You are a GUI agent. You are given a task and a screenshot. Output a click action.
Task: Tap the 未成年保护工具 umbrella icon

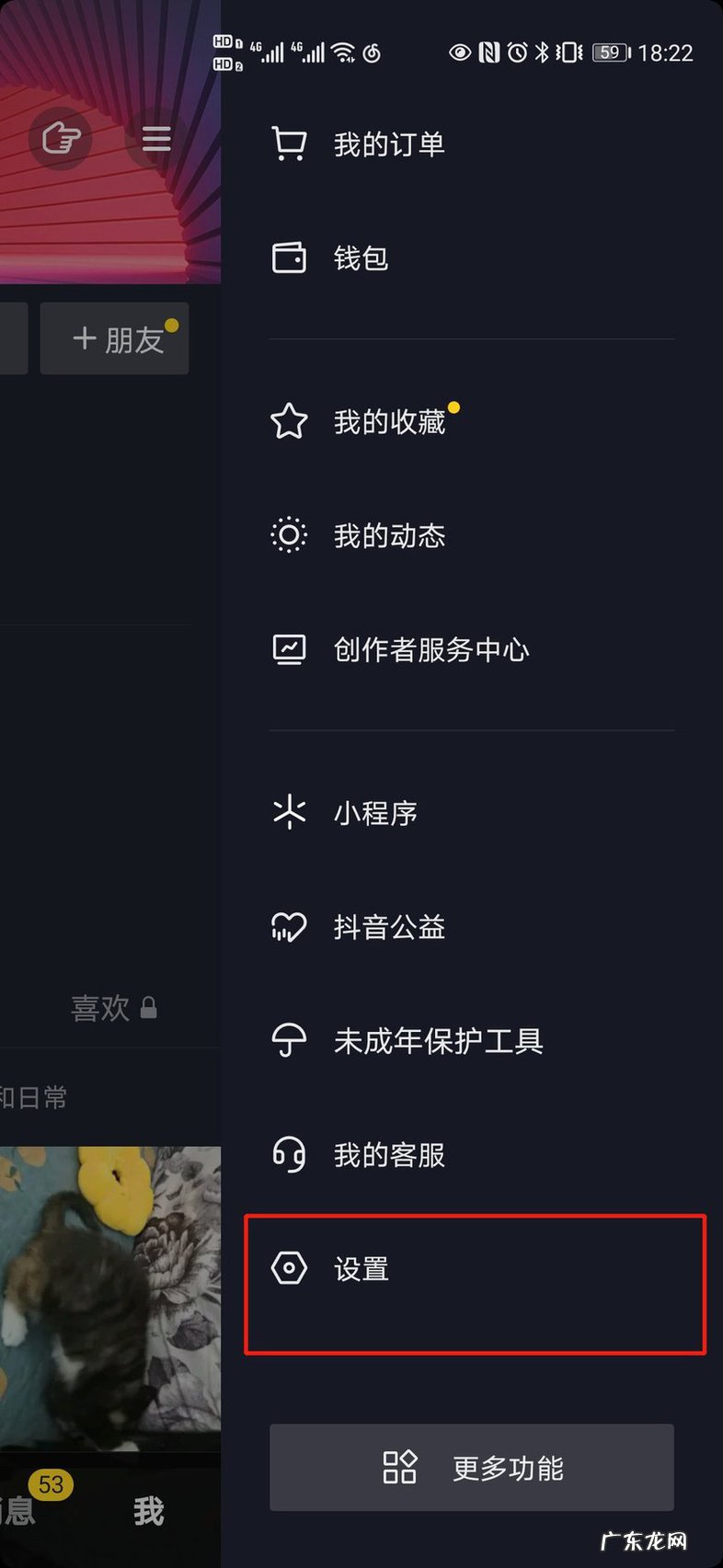[288, 1041]
